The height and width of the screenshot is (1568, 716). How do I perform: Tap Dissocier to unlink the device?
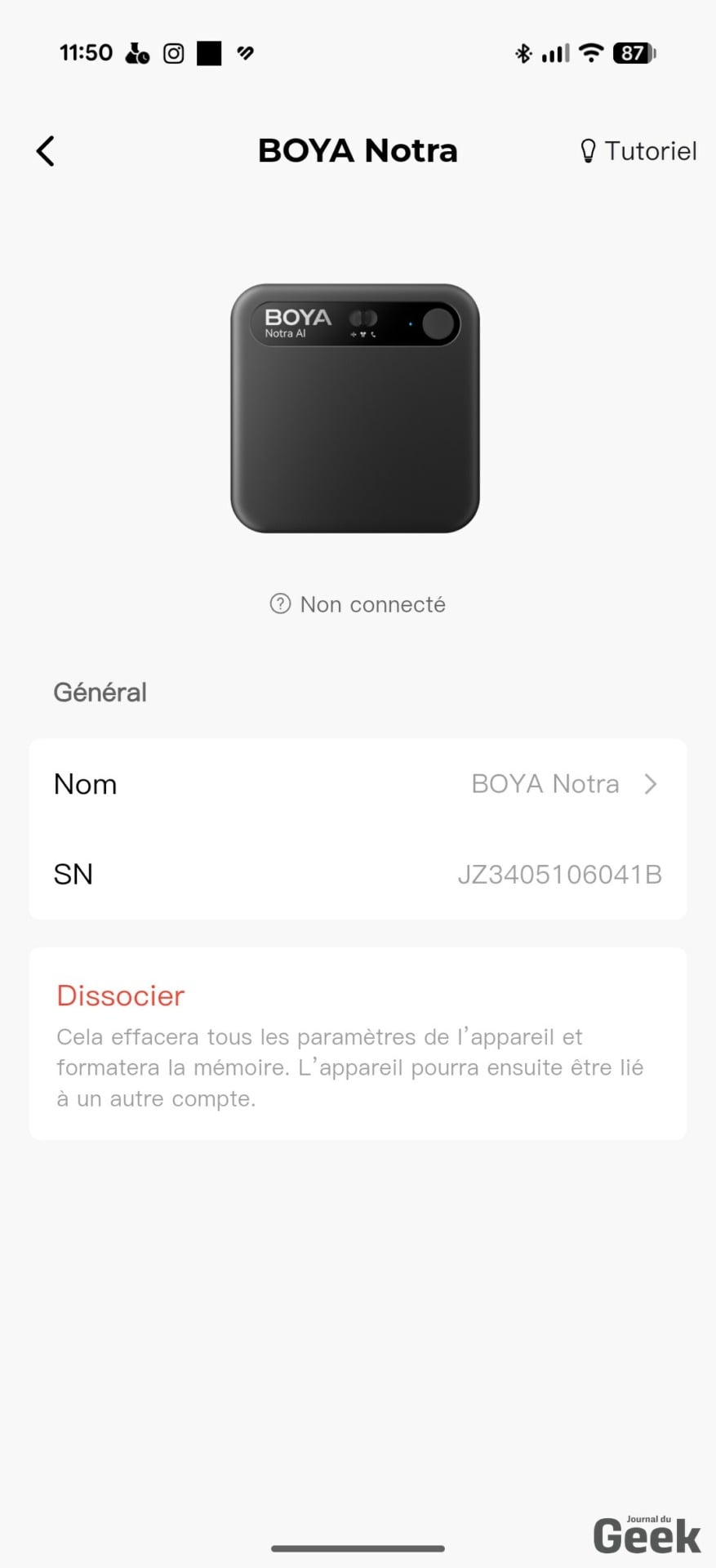(121, 996)
